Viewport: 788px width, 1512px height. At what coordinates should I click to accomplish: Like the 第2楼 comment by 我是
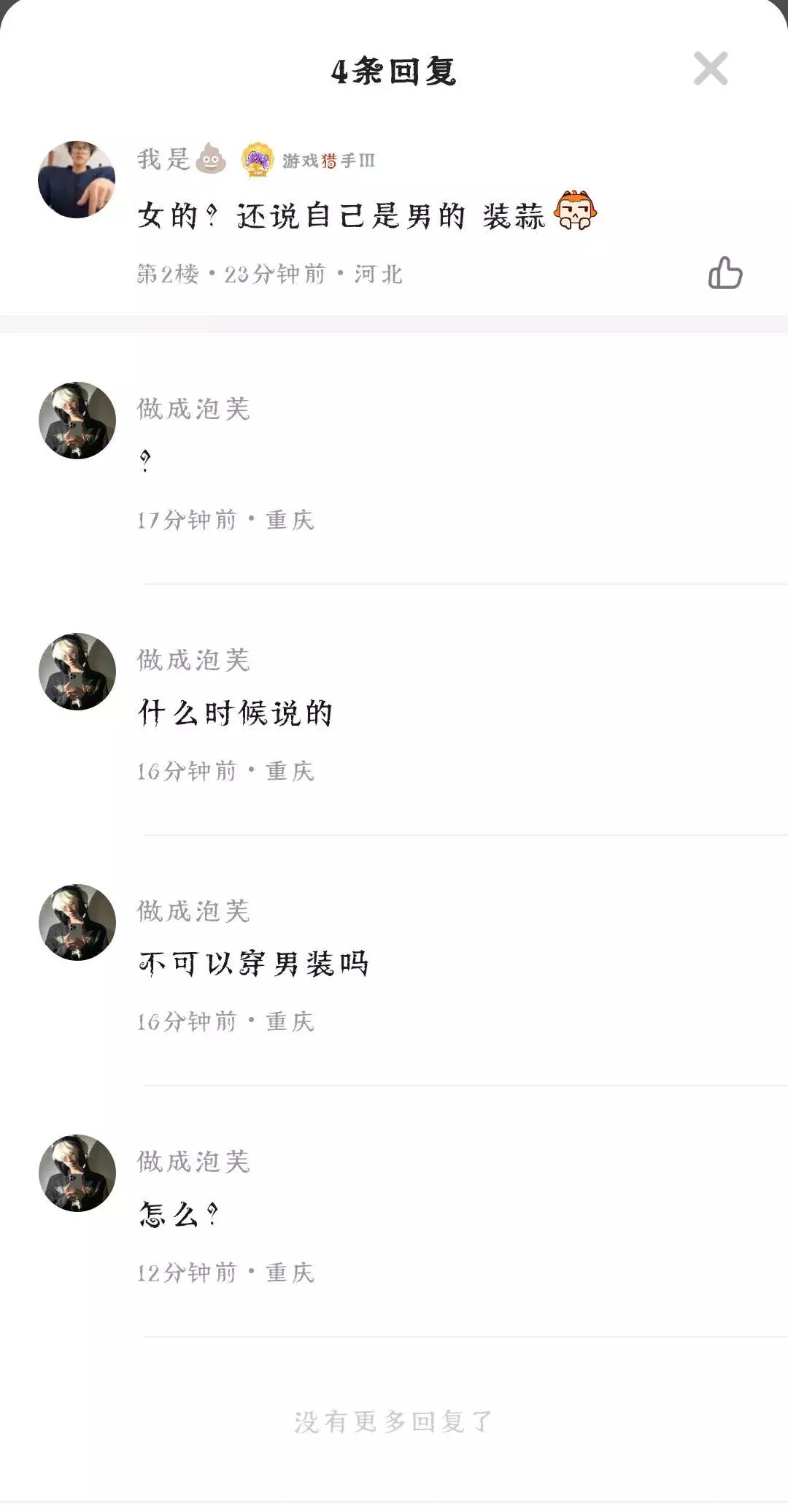[x=725, y=273]
